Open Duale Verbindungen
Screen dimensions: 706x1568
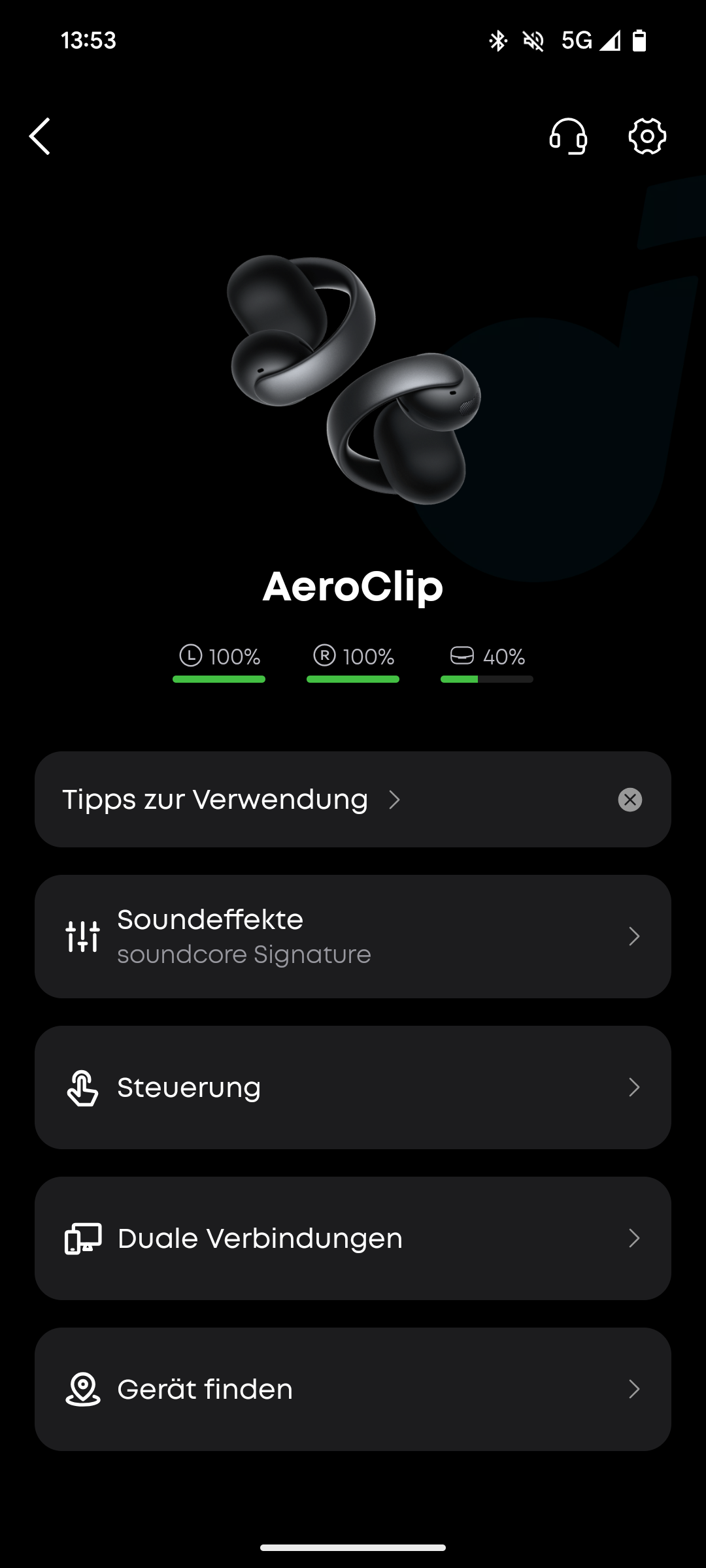click(x=353, y=1238)
